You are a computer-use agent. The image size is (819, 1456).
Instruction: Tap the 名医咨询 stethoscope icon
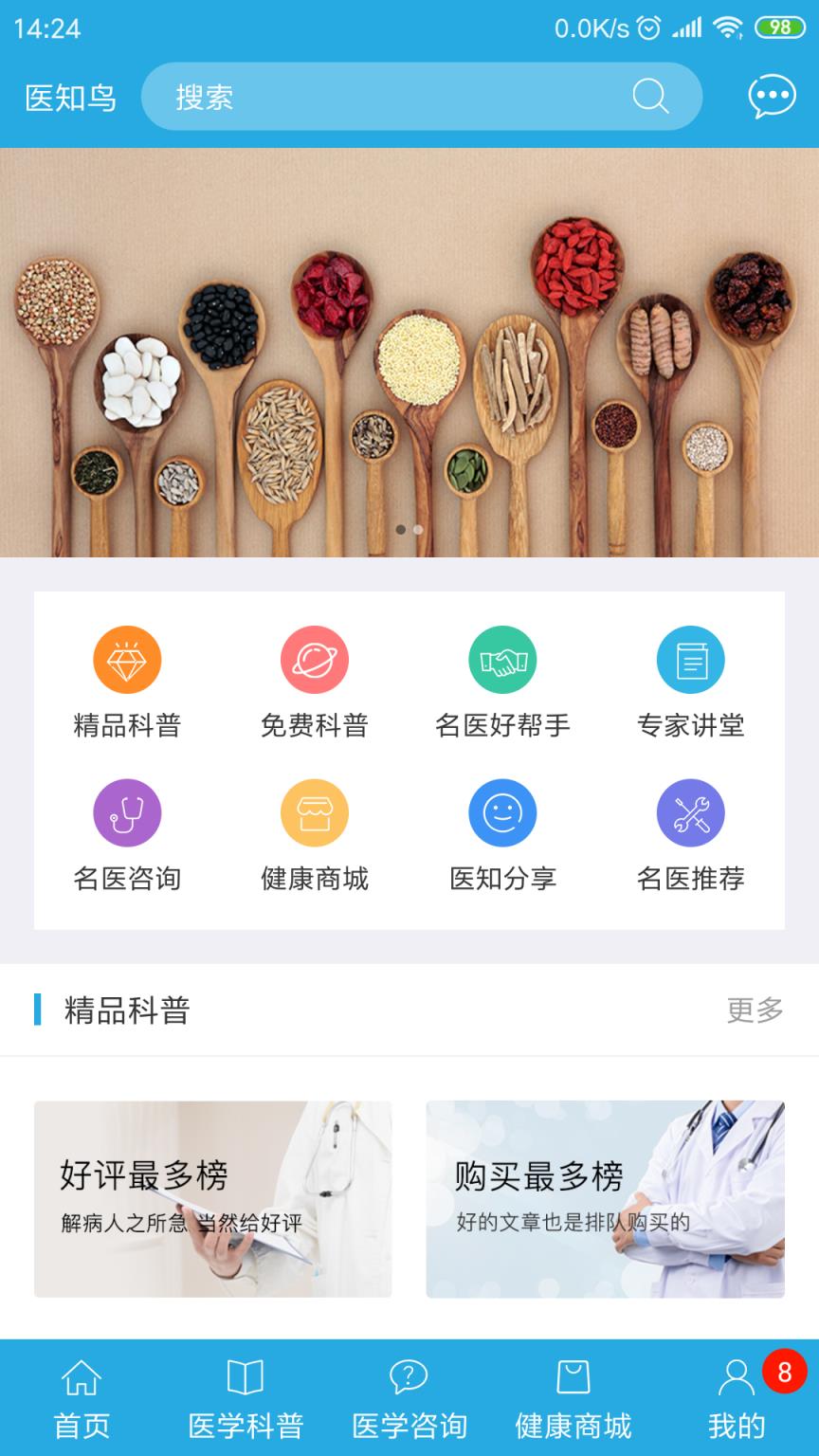tap(127, 812)
